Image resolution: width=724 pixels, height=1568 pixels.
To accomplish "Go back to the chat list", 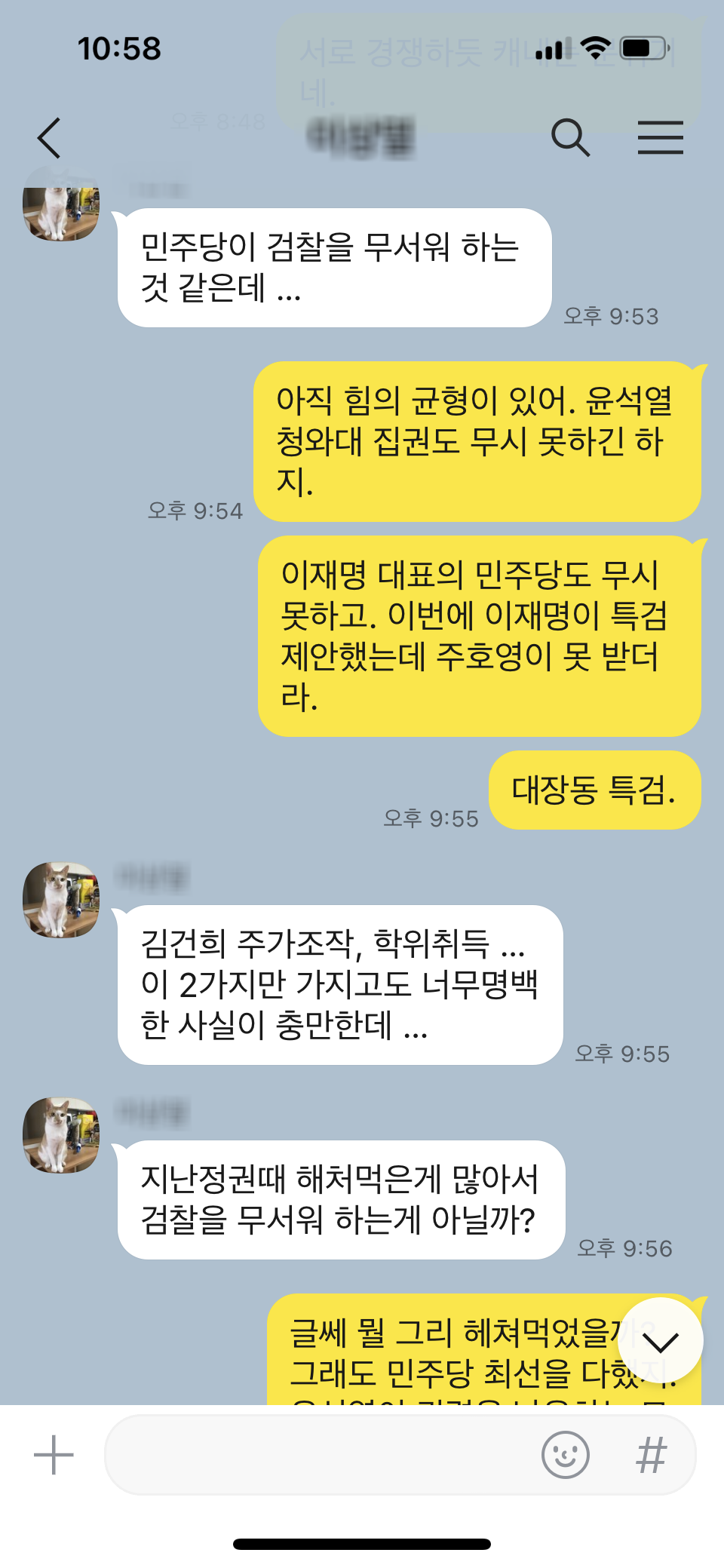I will click(50, 138).
